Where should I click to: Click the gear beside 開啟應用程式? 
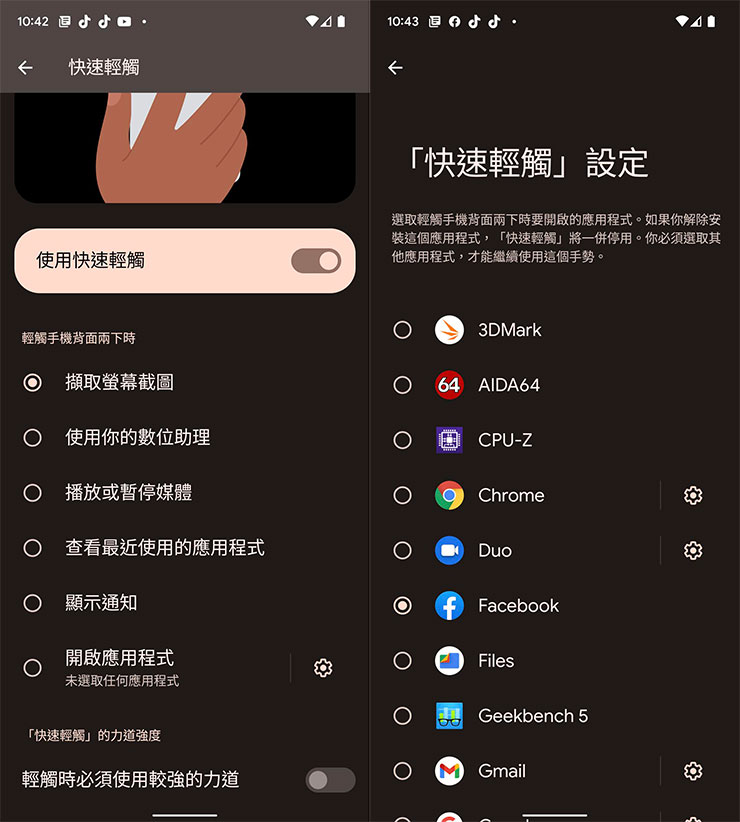pyautogui.click(x=323, y=667)
